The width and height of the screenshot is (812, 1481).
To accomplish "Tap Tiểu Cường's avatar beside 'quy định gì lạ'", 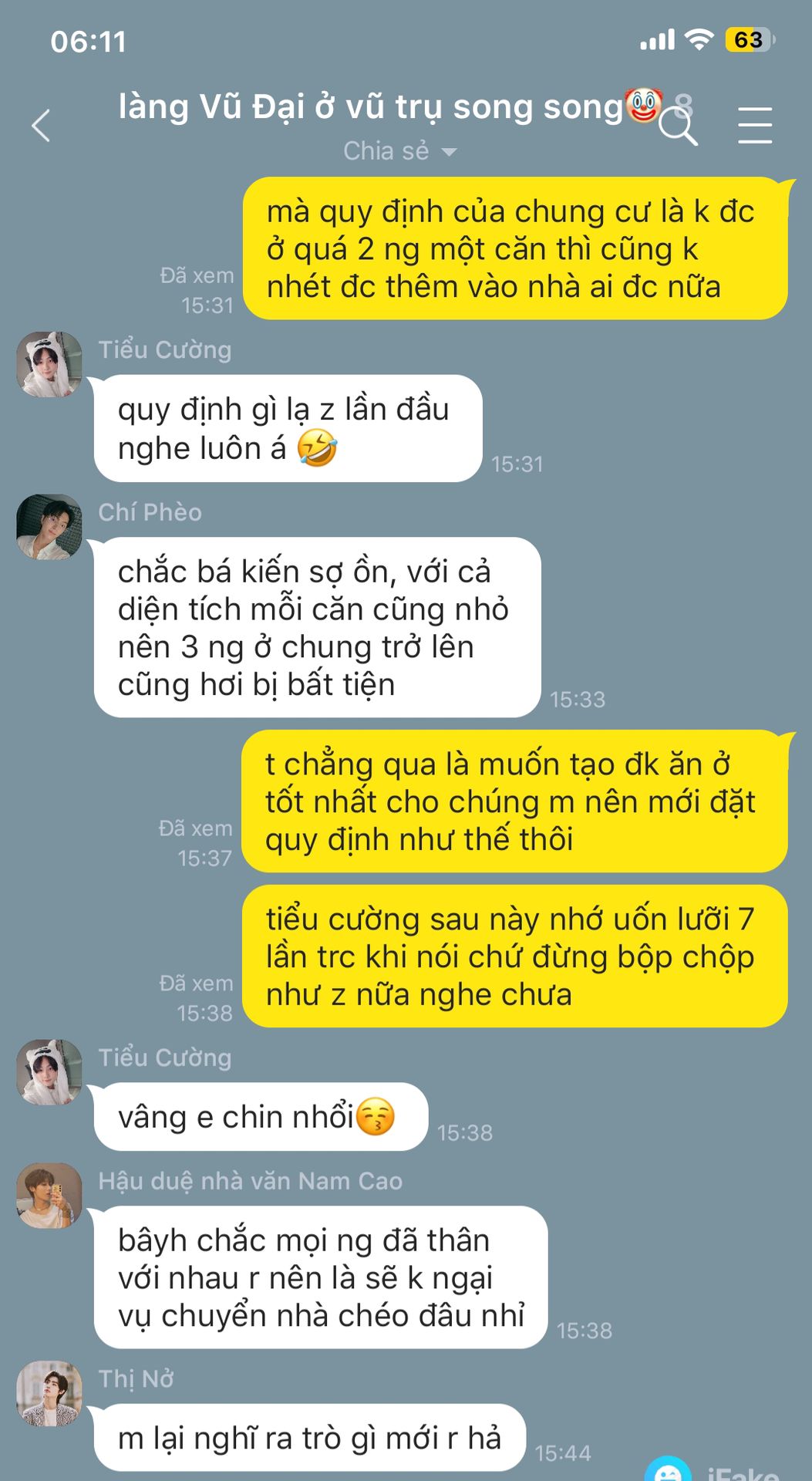I will coord(49,364).
